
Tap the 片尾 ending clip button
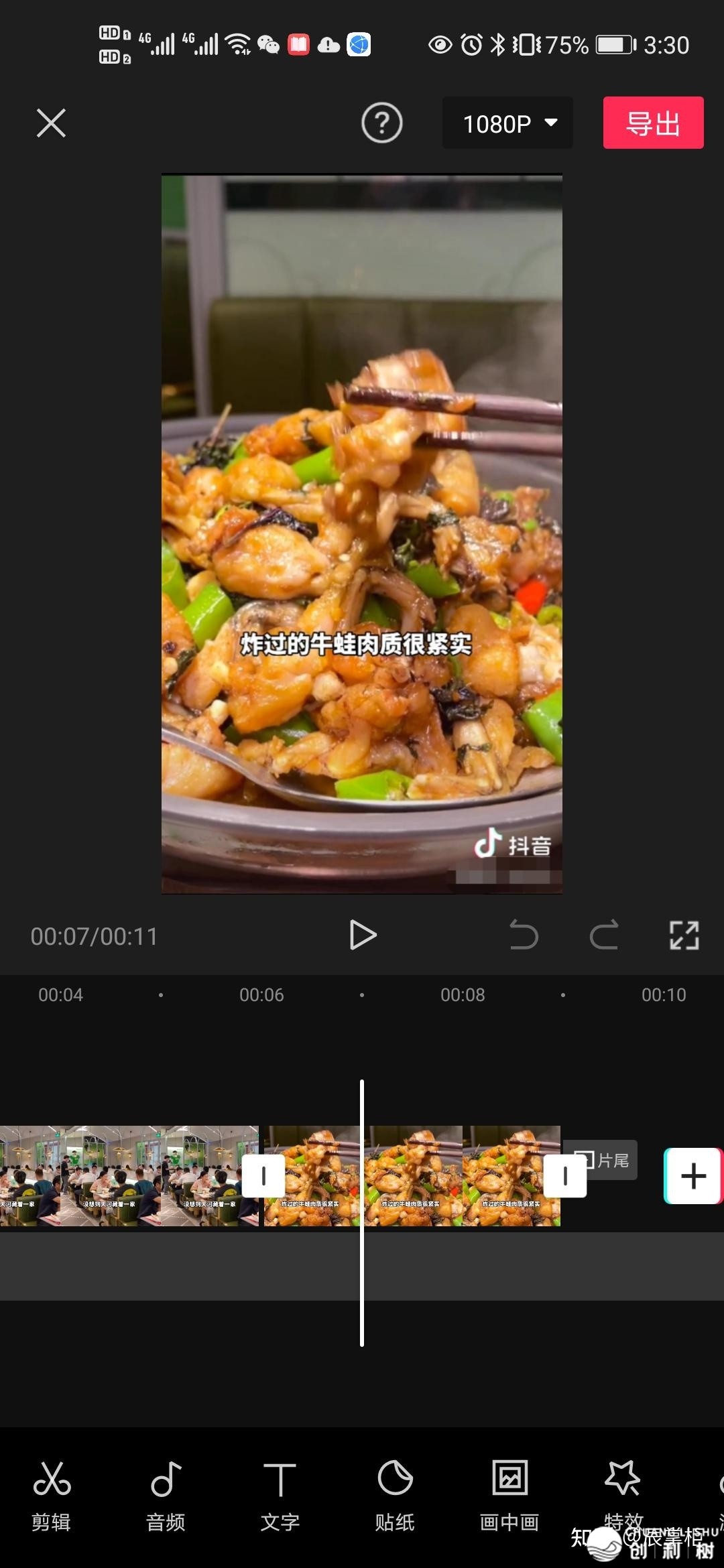[602, 1160]
